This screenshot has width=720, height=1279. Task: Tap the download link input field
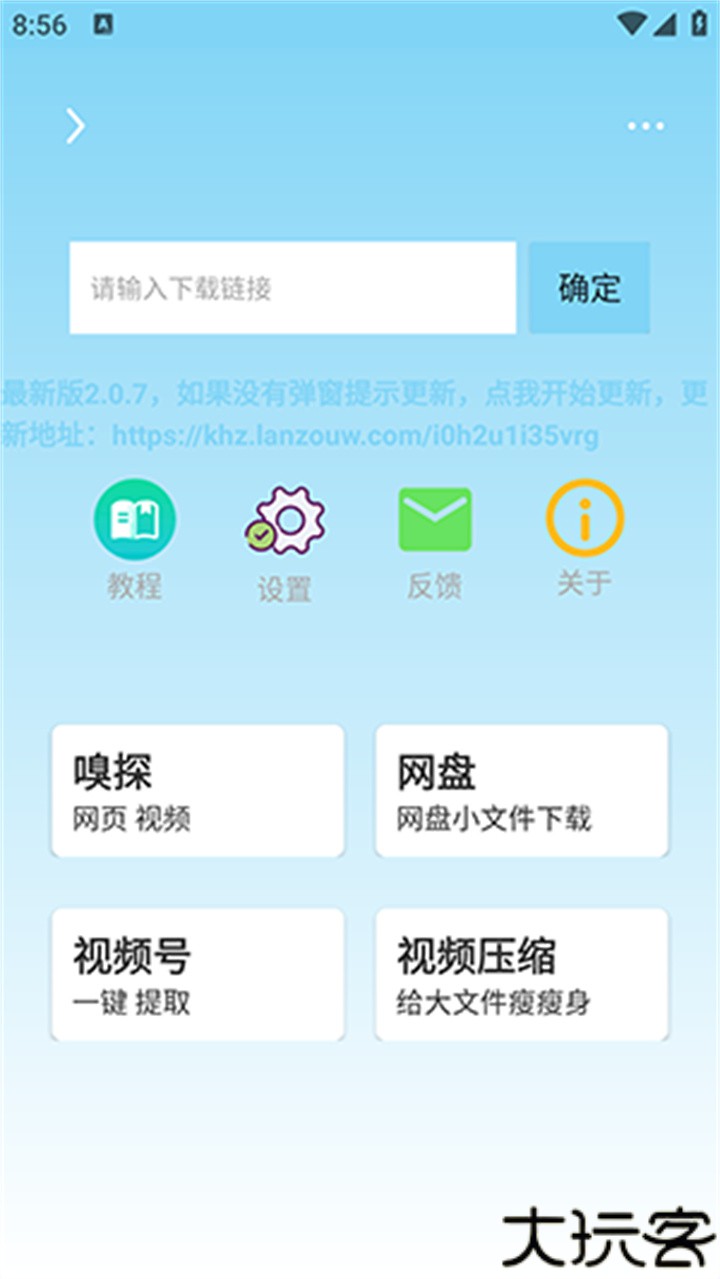tap(292, 287)
